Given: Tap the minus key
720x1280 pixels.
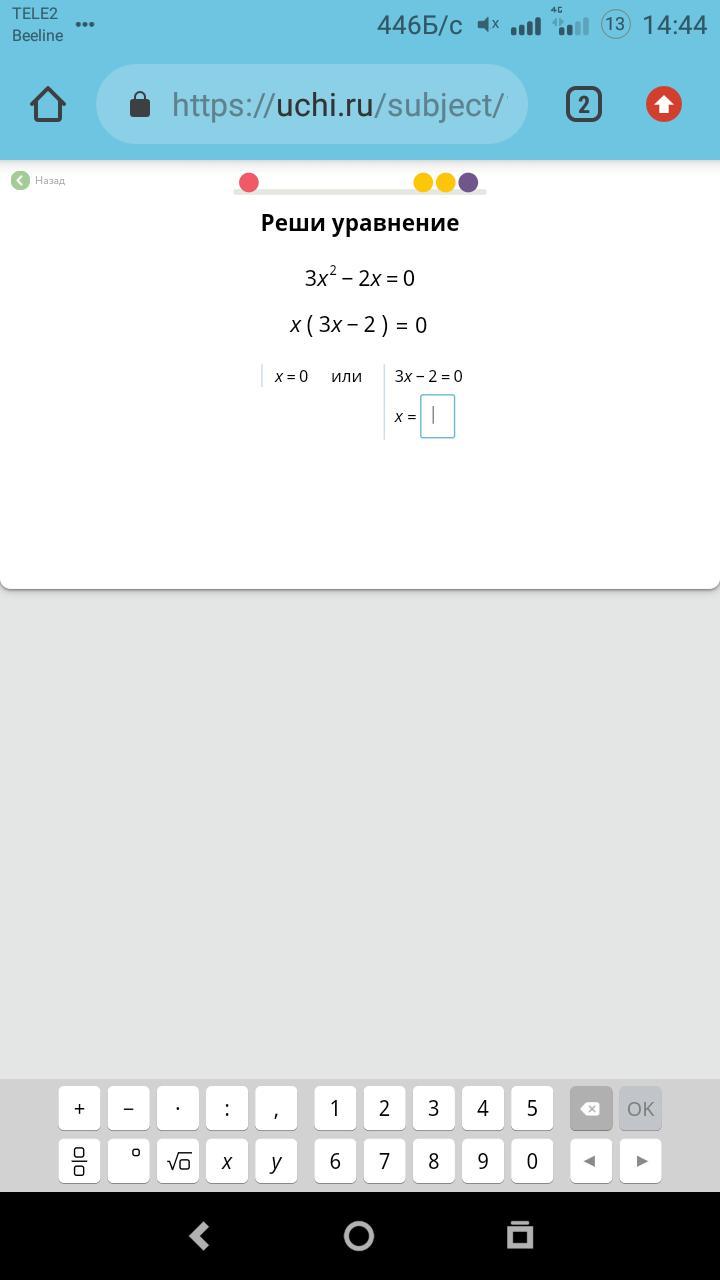Looking at the screenshot, I should 128,1108.
